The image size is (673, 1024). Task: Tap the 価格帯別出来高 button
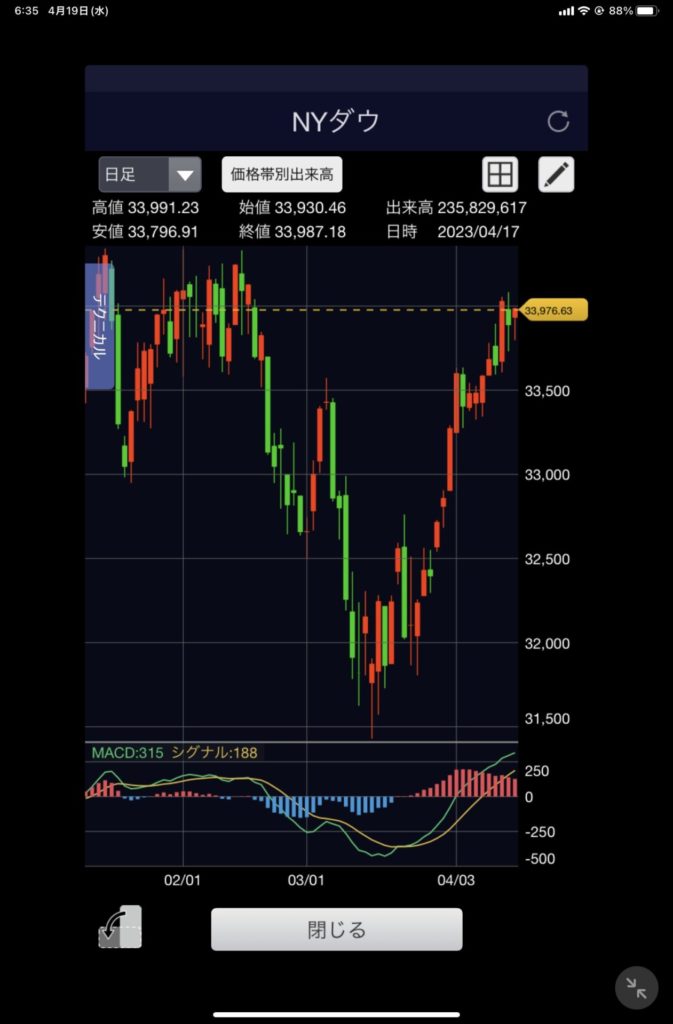[282, 174]
